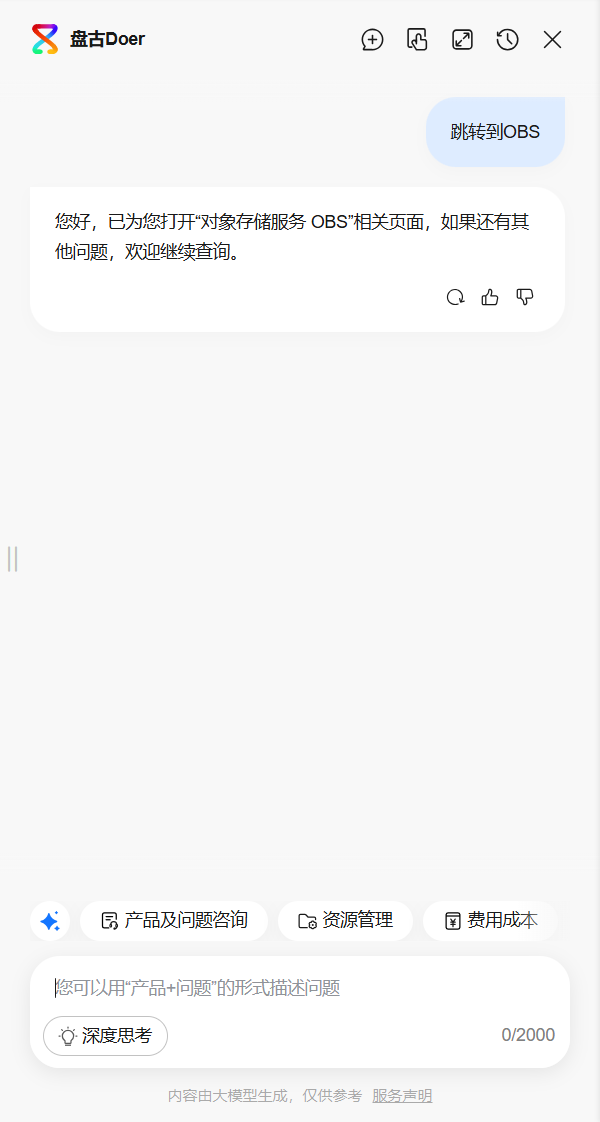The height and width of the screenshot is (1122, 600).
Task: Tap the pointer-hand icon in the header
Action: click(x=417, y=39)
